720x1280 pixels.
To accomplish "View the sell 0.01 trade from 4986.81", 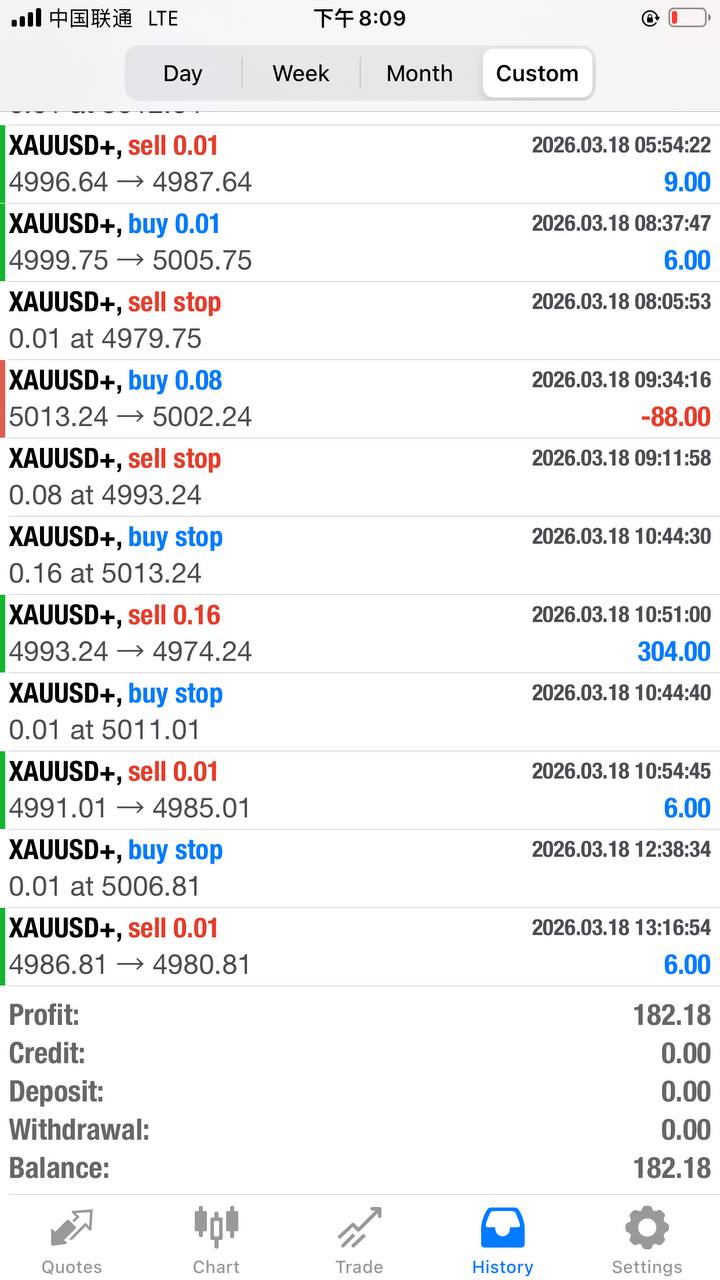I will click(360, 946).
